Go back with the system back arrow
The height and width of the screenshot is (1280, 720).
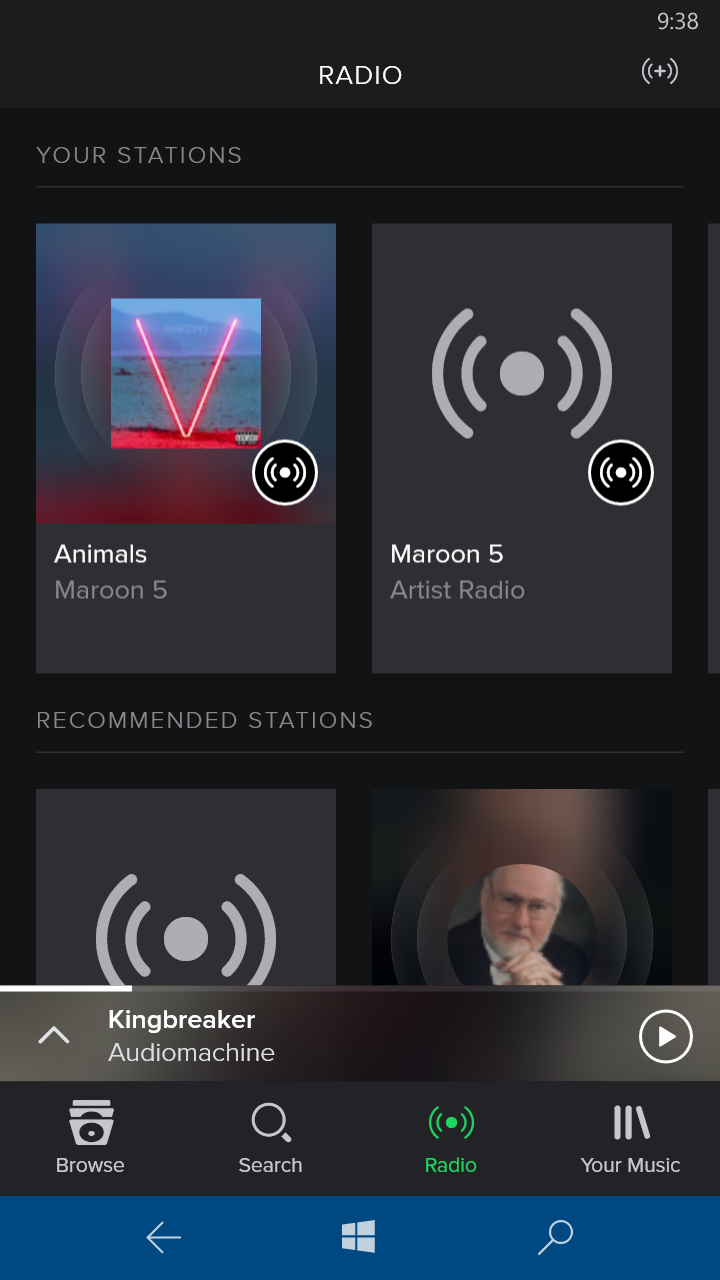coord(164,1238)
